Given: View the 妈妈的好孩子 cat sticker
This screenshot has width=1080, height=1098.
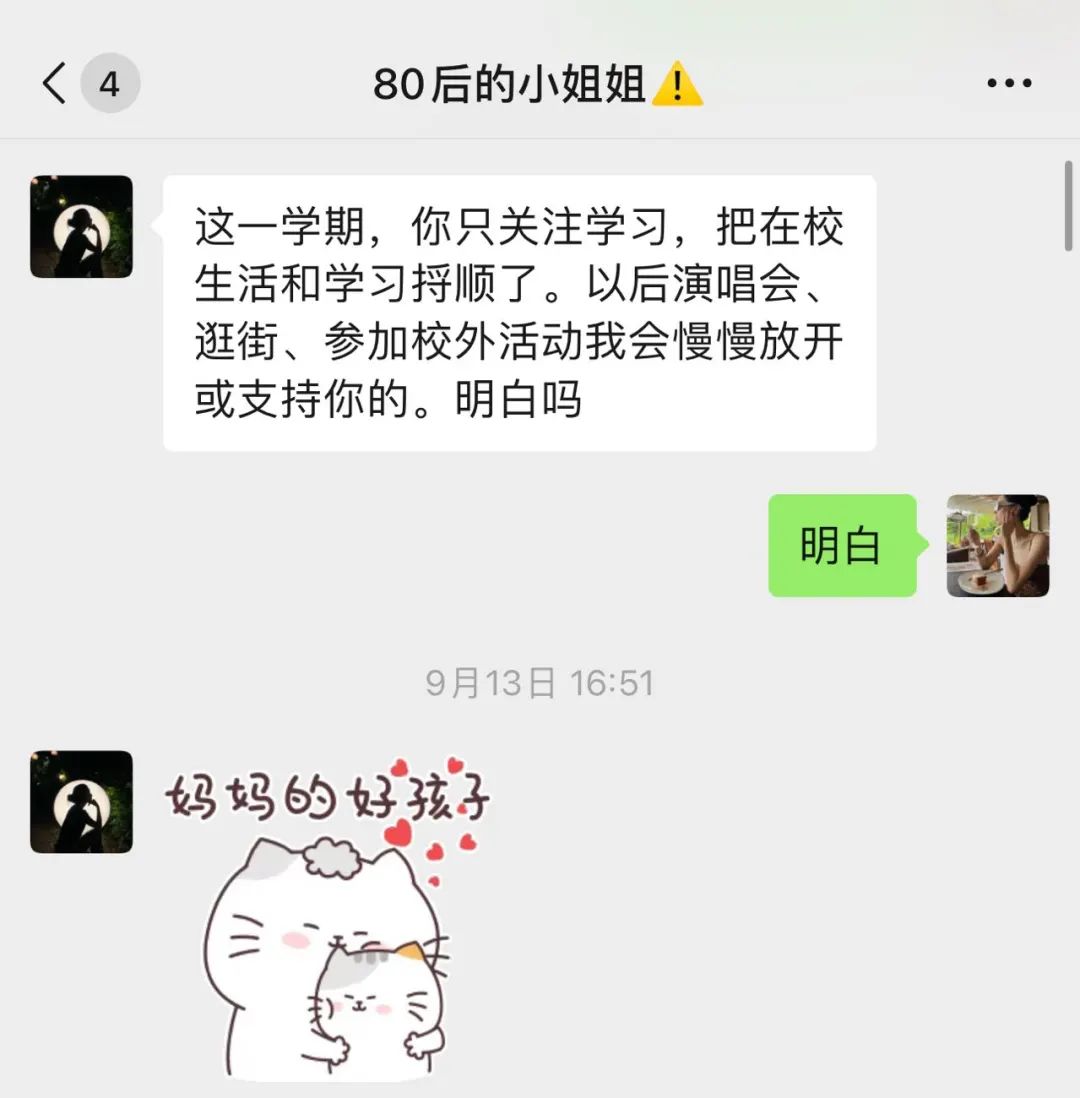Looking at the screenshot, I should tap(330, 920).
